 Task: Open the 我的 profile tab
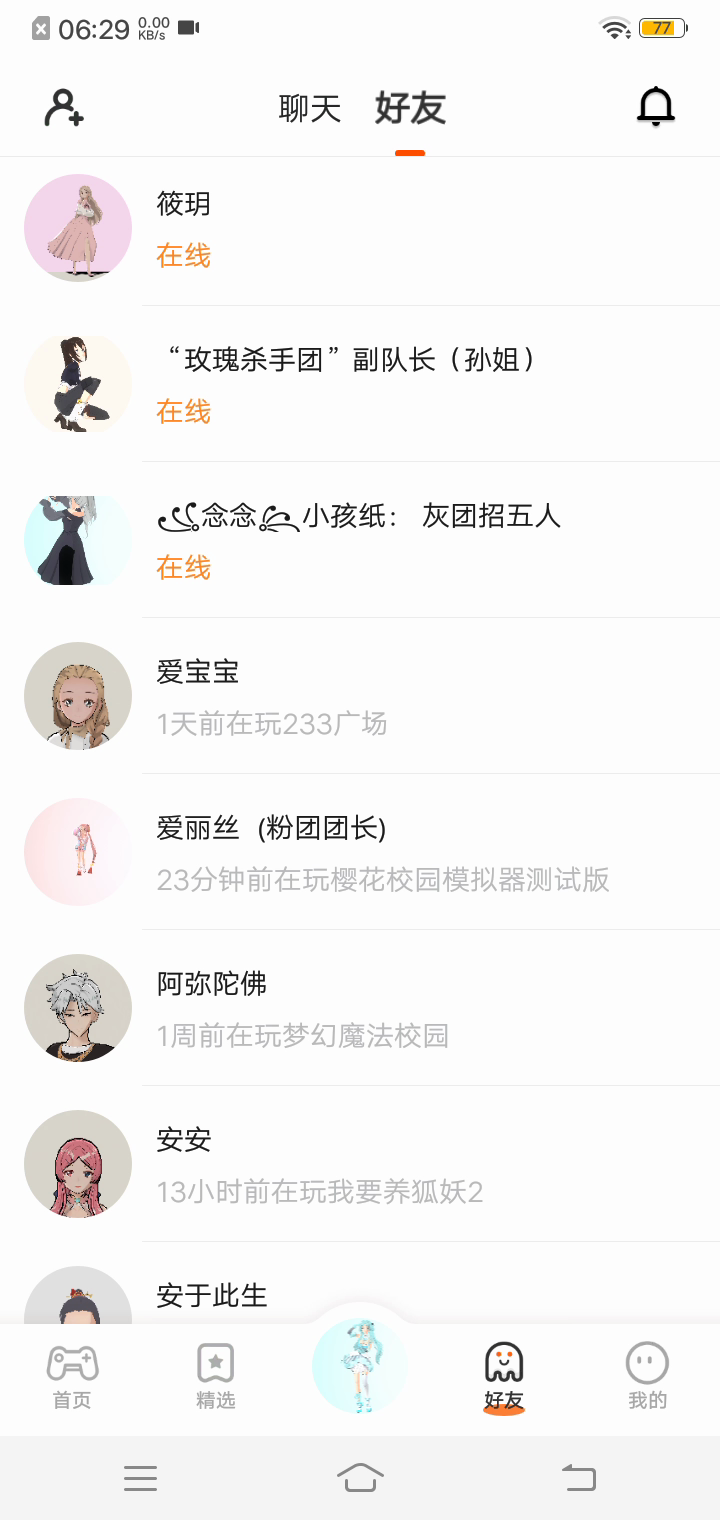click(x=647, y=1376)
